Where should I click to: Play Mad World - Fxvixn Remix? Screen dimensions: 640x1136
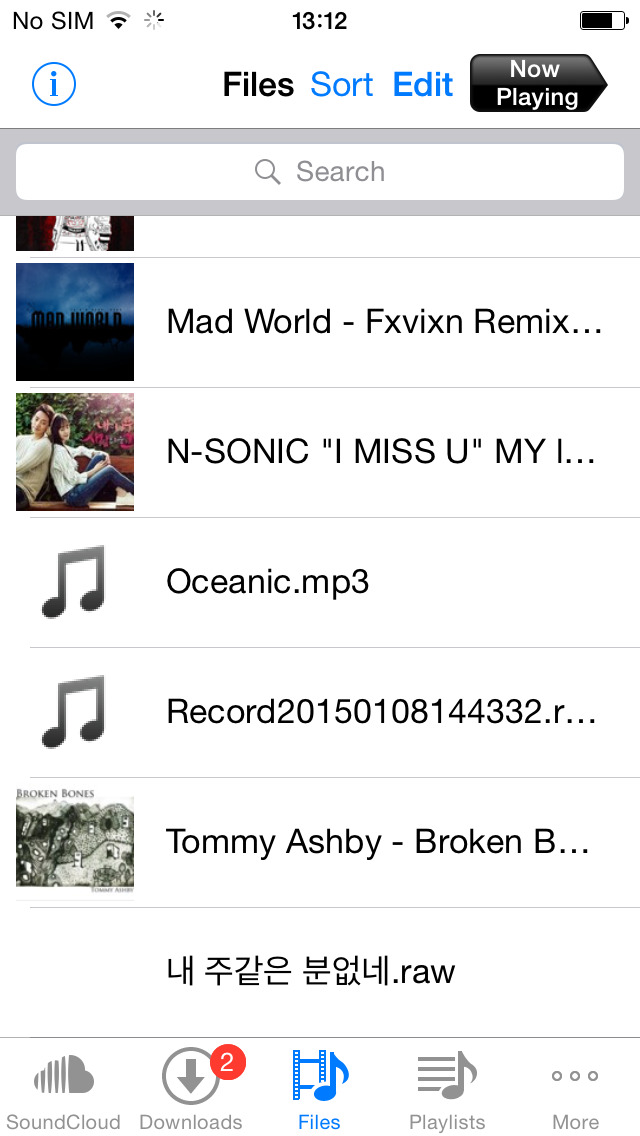(x=384, y=322)
